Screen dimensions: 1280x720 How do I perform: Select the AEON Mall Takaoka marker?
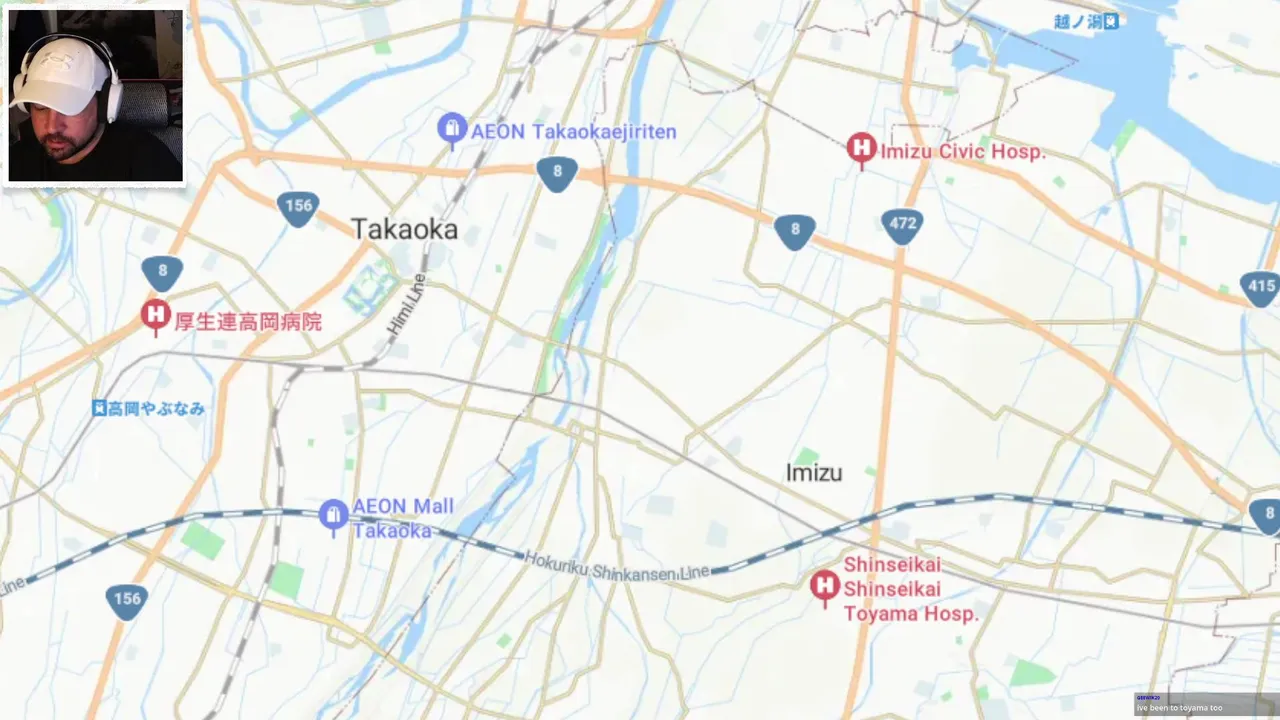[333, 516]
